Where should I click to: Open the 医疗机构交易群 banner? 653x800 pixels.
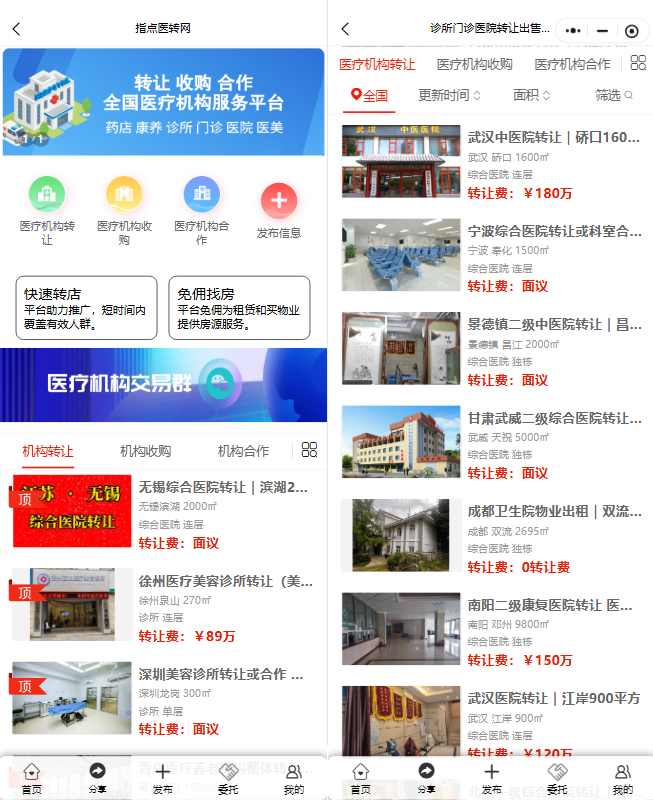point(163,384)
